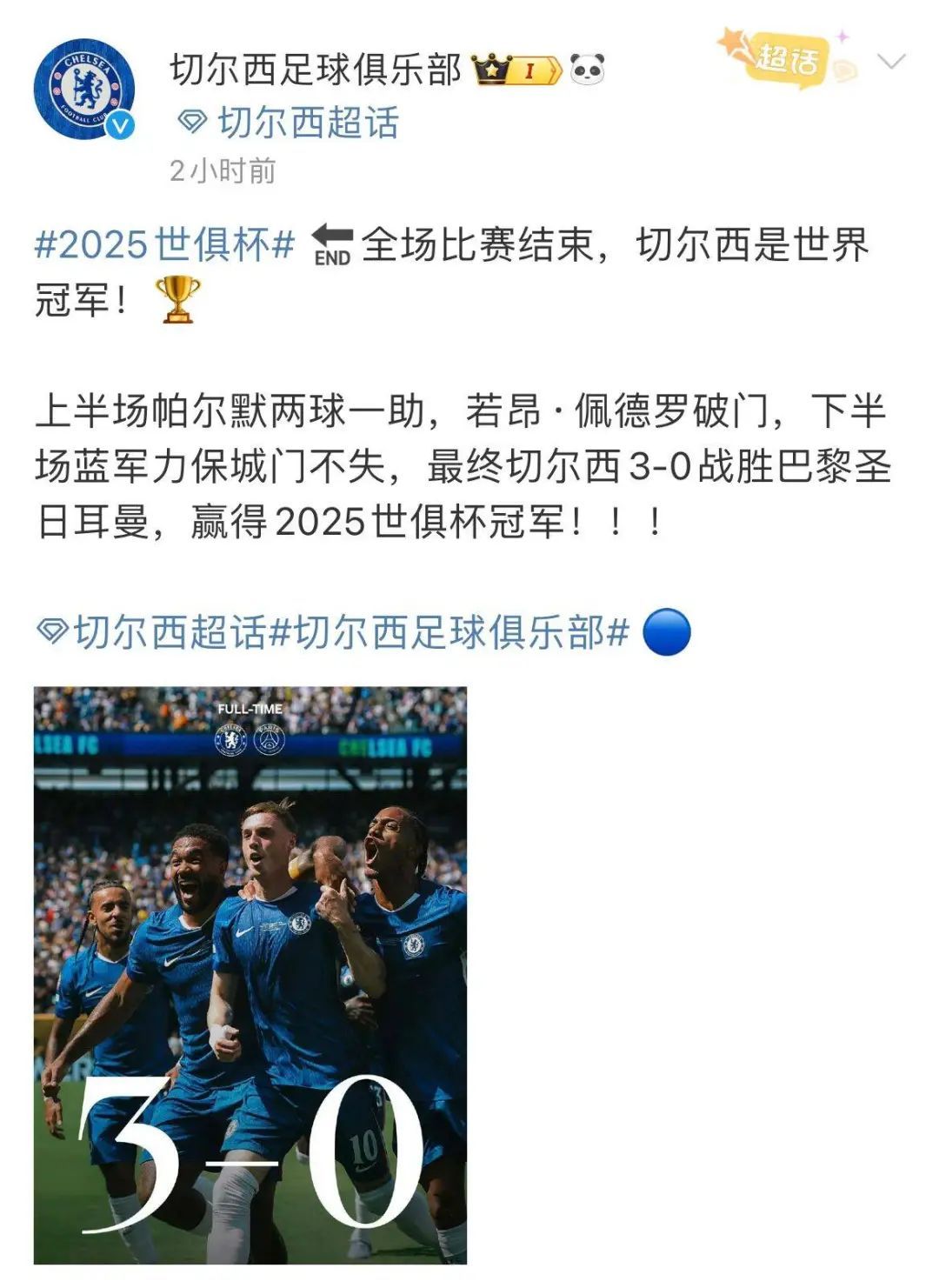The image size is (939, 1288).
Task: Click the 2小时前 timestamp
Action: [x=226, y=170]
